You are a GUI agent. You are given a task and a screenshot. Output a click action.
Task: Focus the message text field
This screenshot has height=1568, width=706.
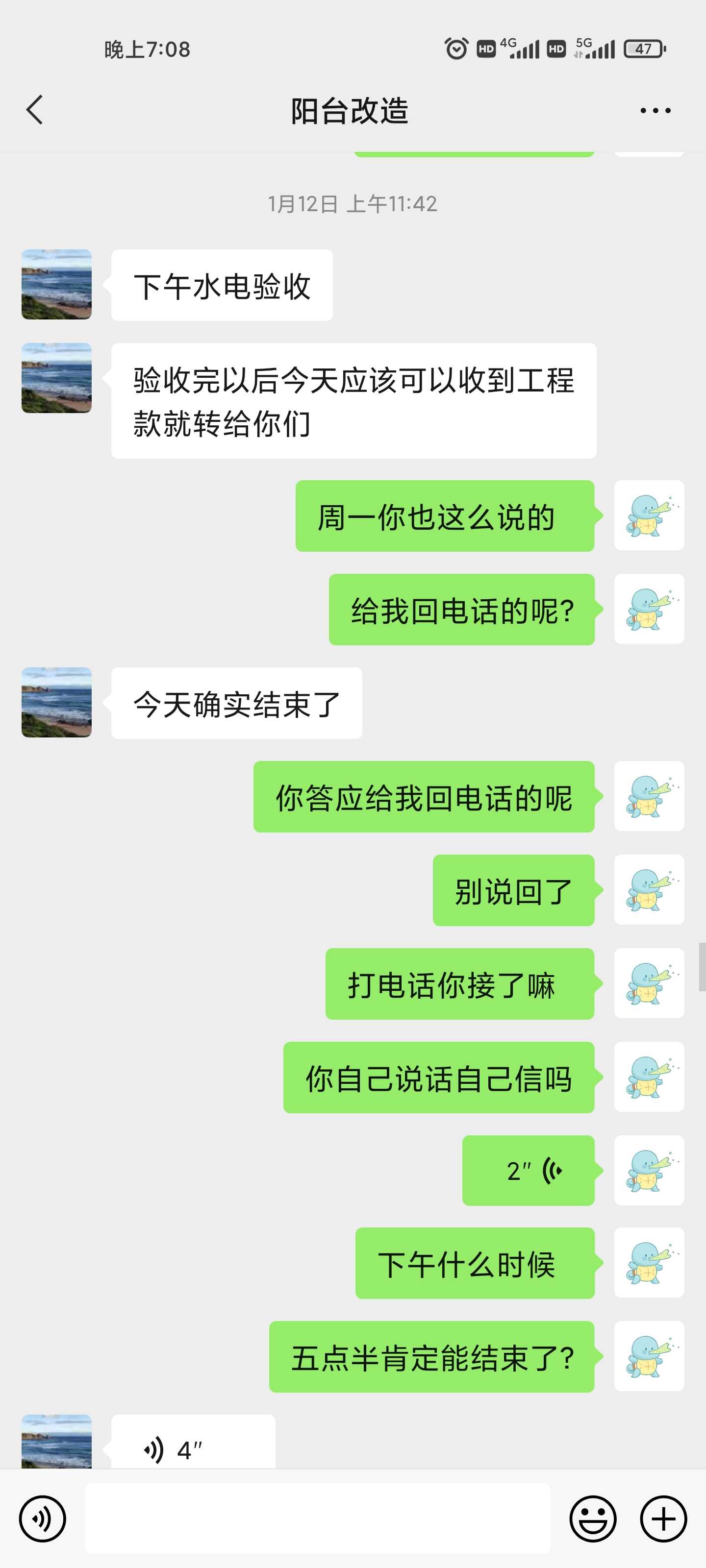(x=317, y=1519)
